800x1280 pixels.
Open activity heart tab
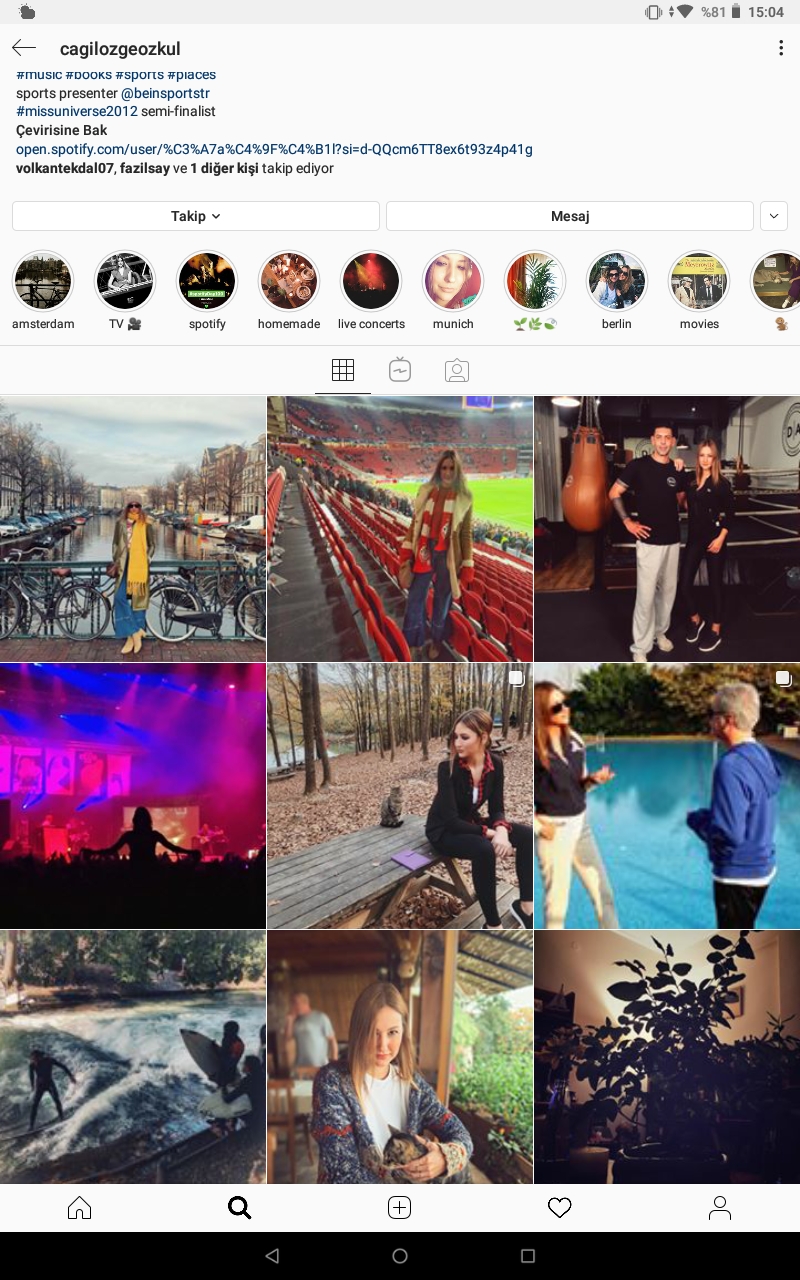[560, 1208]
